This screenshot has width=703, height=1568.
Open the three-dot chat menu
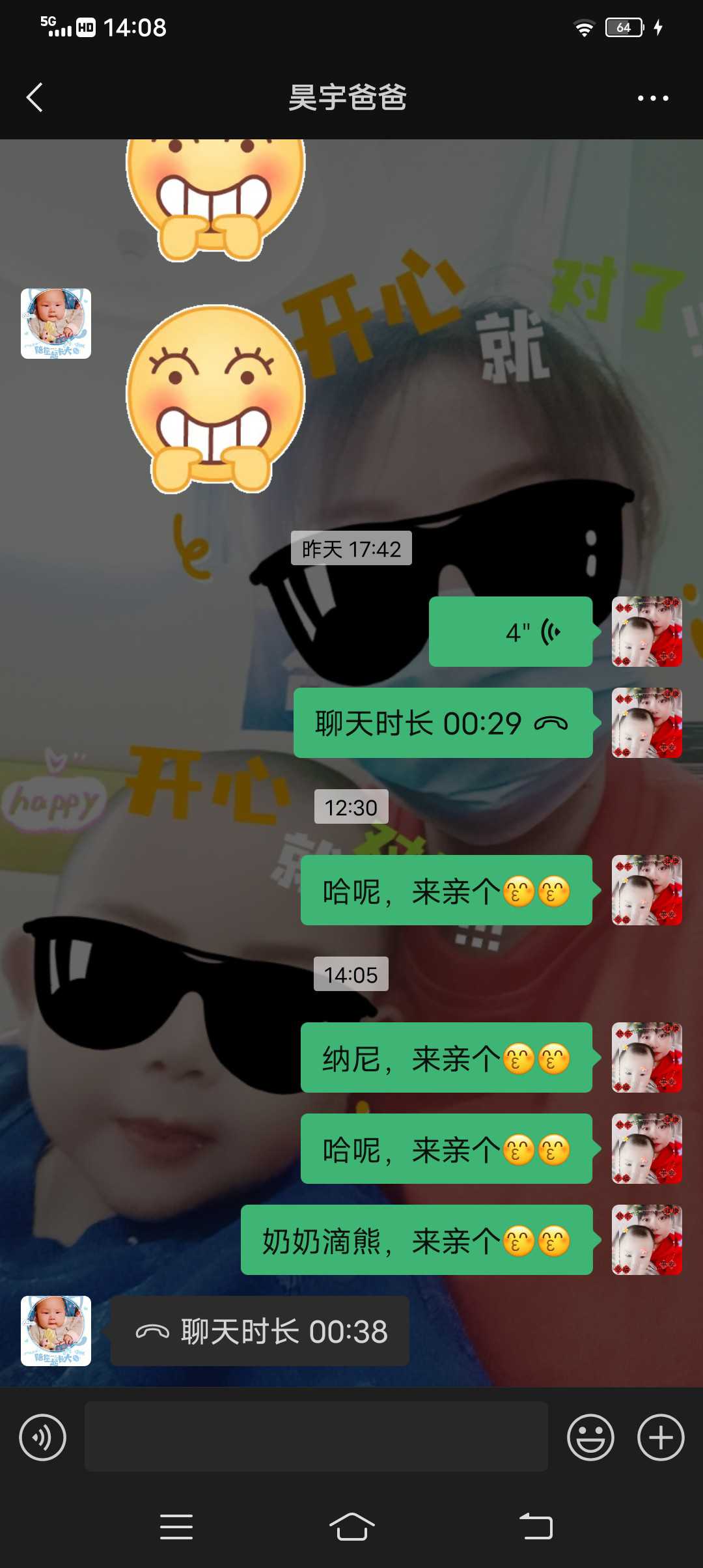coord(653,98)
